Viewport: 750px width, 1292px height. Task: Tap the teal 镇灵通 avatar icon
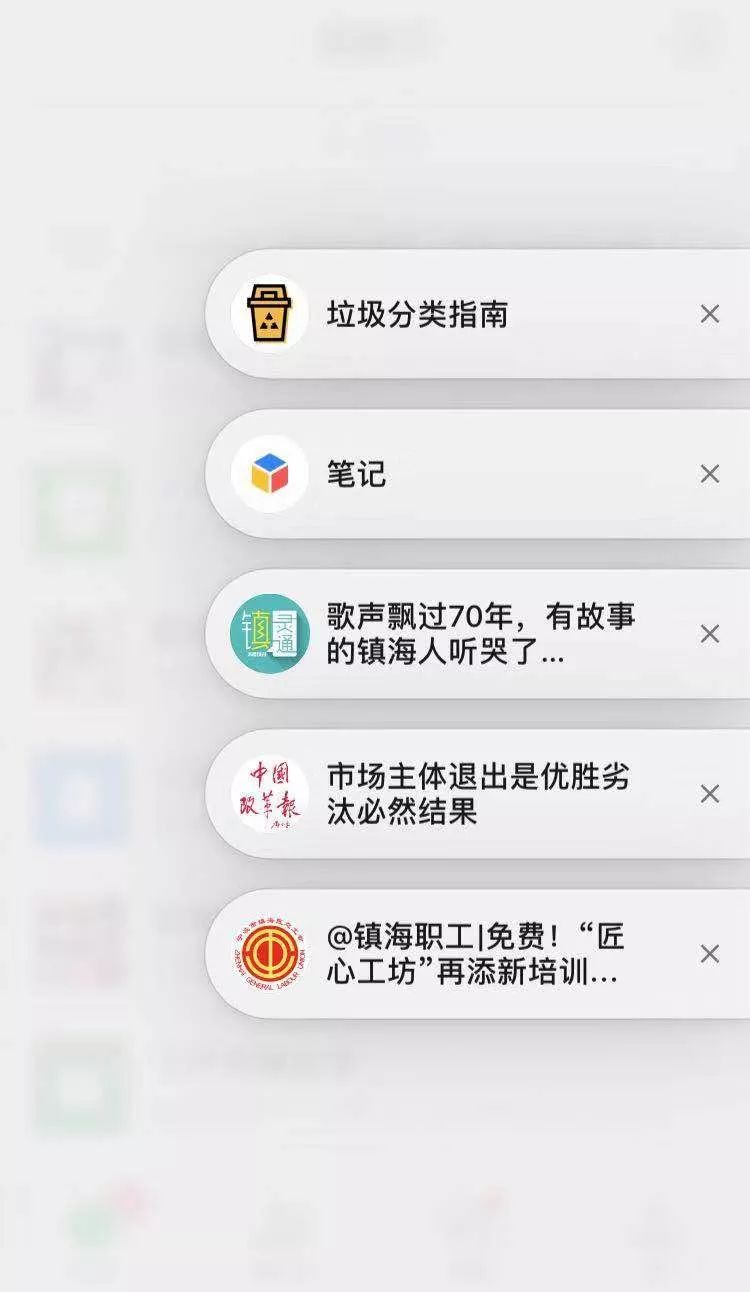pyautogui.click(x=265, y=633)
